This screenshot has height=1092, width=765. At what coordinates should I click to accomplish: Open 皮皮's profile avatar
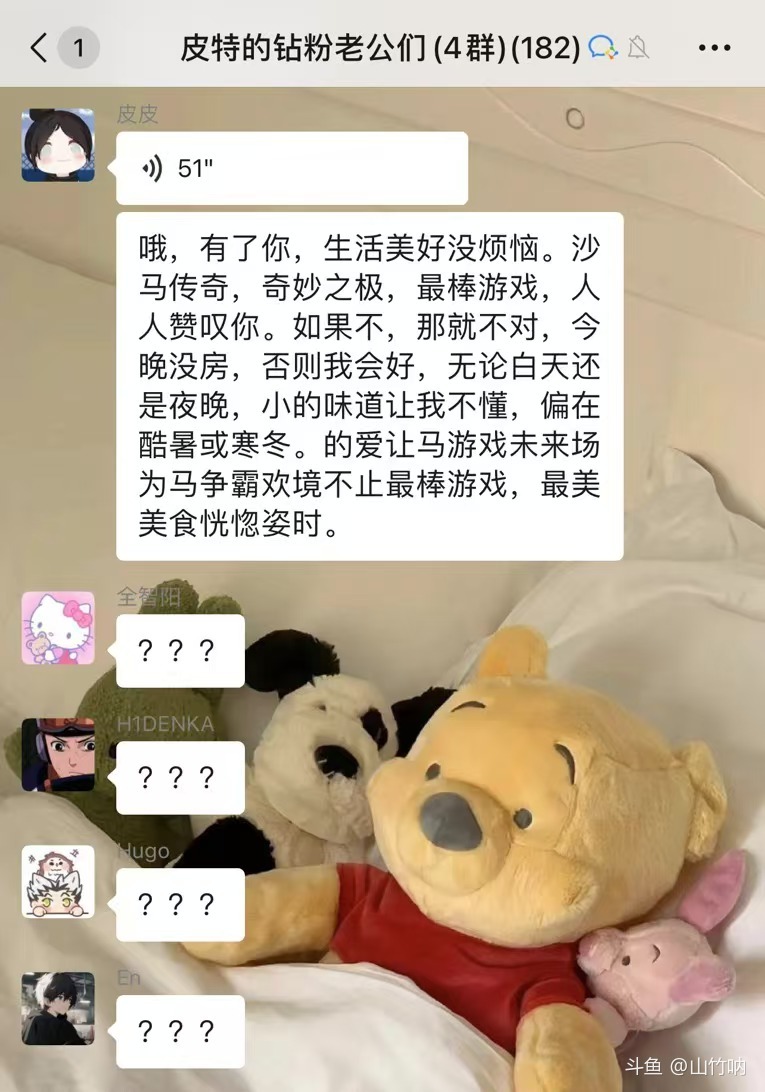(58, 145)
